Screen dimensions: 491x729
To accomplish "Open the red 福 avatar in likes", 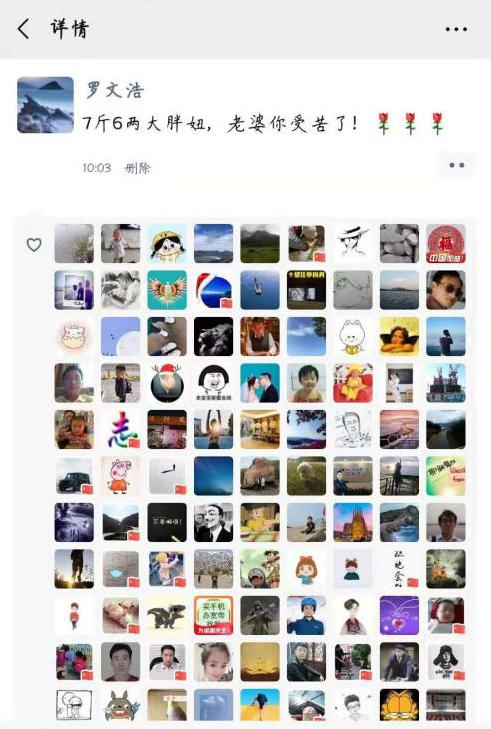I will click(x=445, y=243).
